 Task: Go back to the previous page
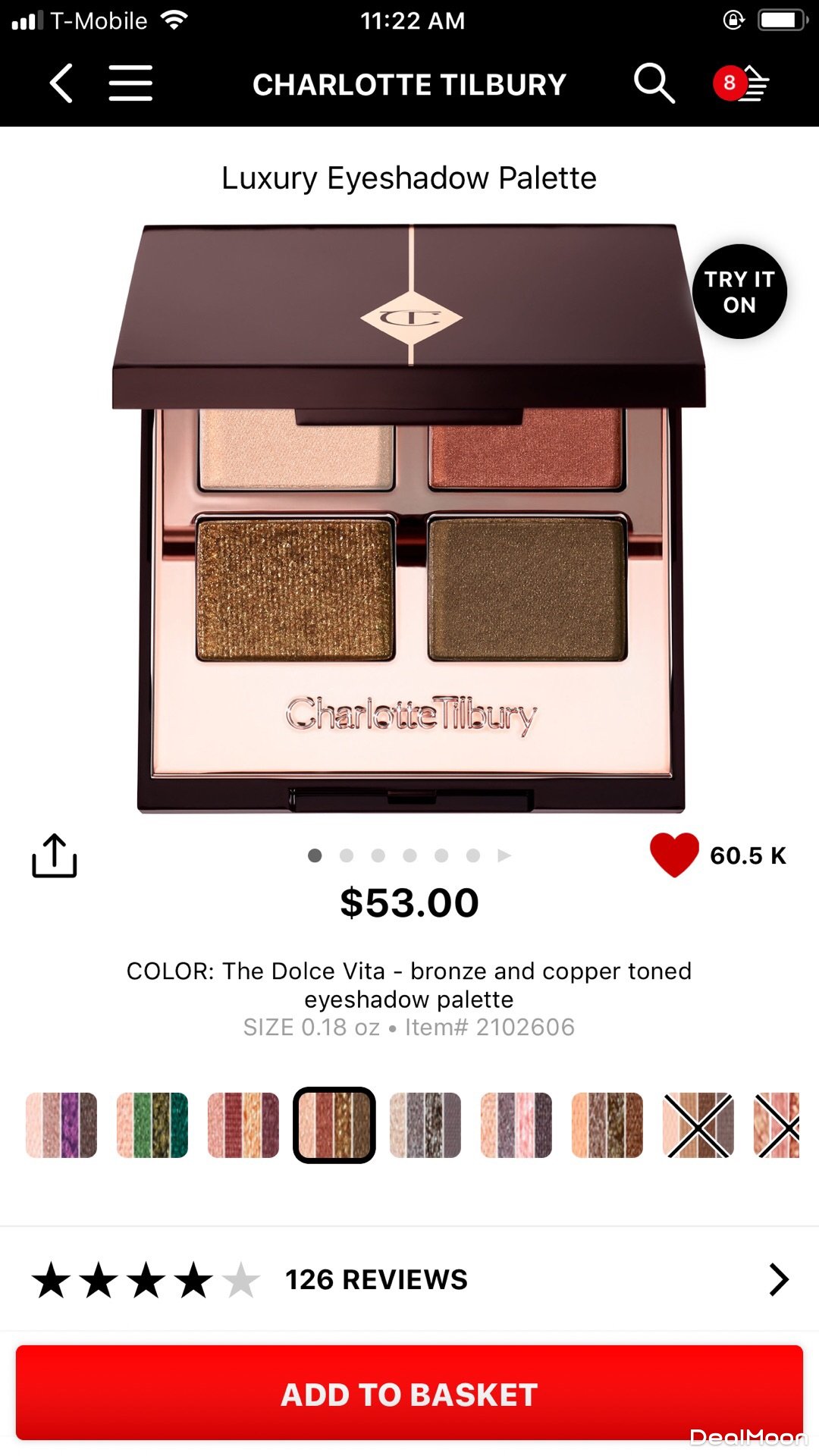(x=62, y=83)
